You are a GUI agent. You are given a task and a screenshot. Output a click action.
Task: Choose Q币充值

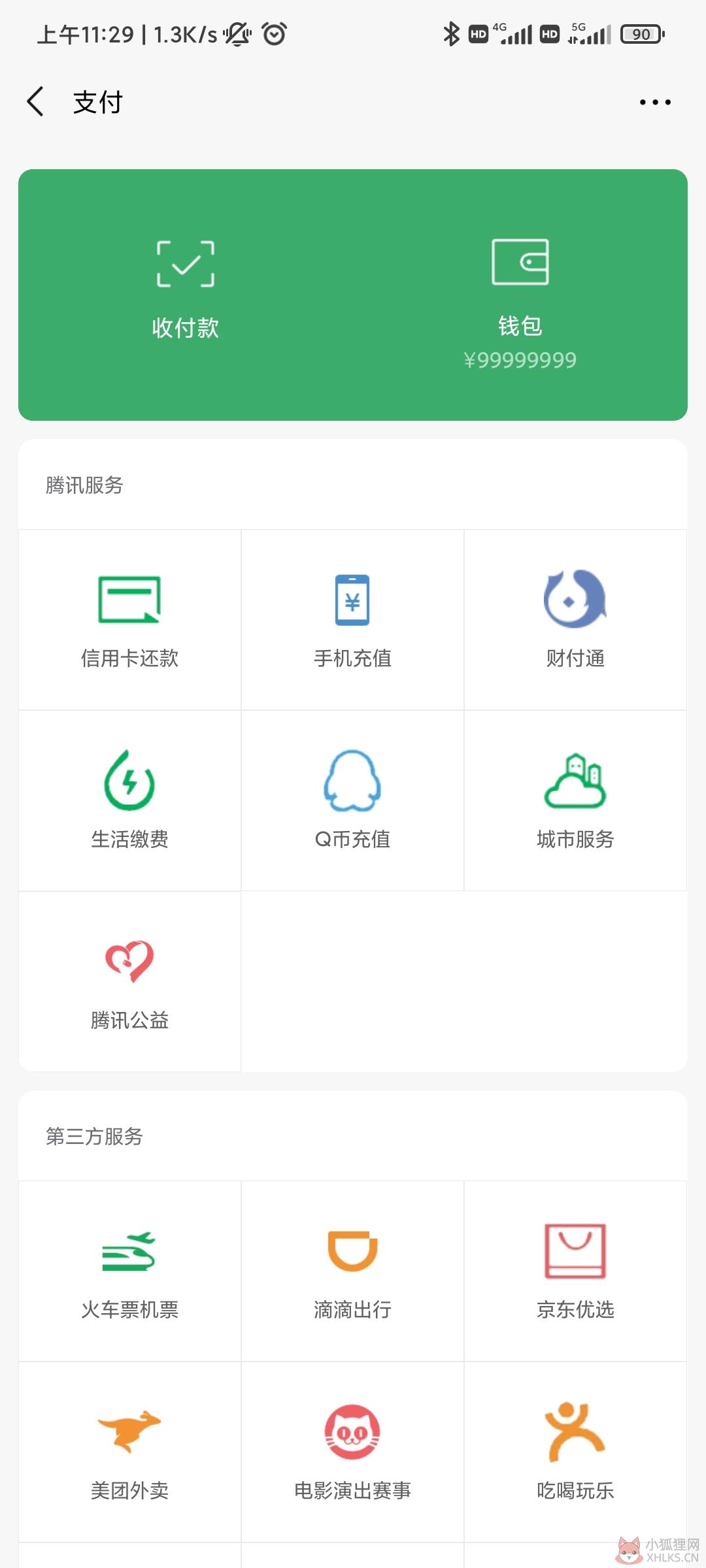point(352,801)
